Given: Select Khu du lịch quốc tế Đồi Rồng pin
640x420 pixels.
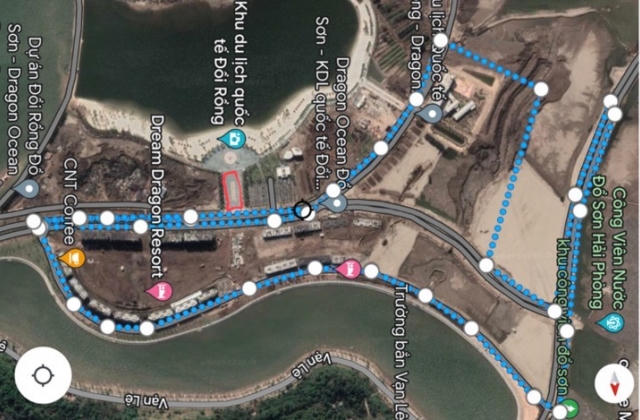Looking at the screenshot, I should (232, 138).
